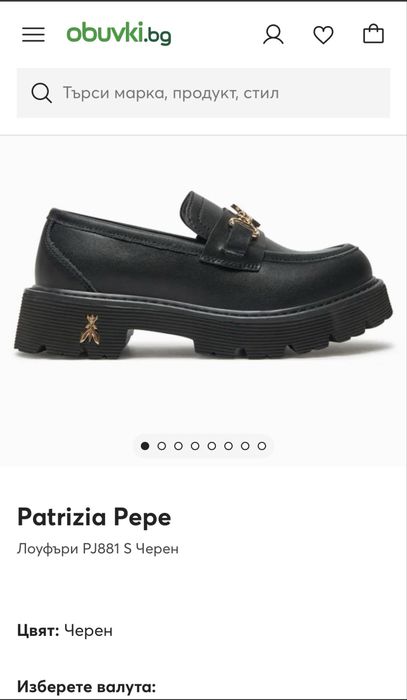This screenshot has height=700, width=407.
Task: Go to obuvki.bg home via logo
Action: coord(119,33)
